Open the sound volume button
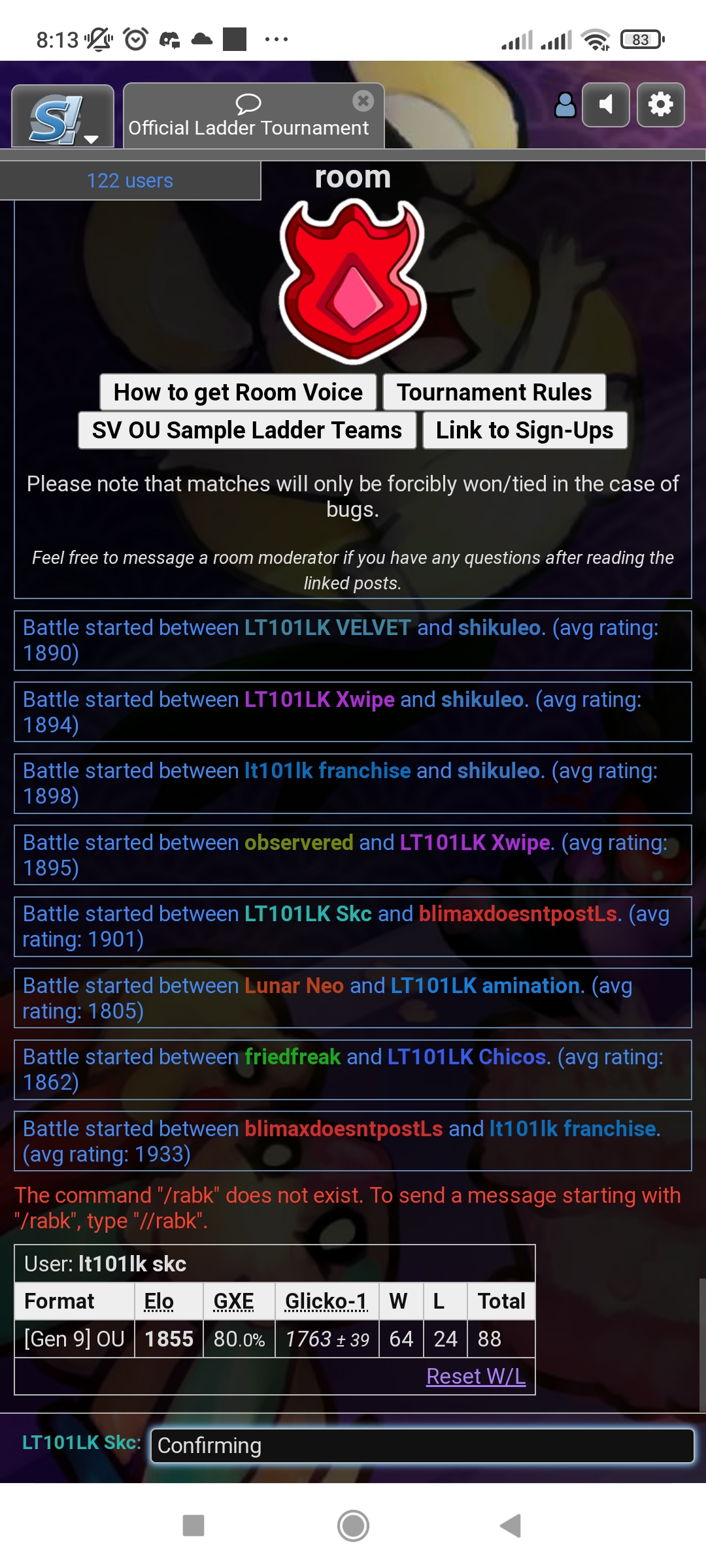This screenshot has height=1568, width=706. click(606, 105)
